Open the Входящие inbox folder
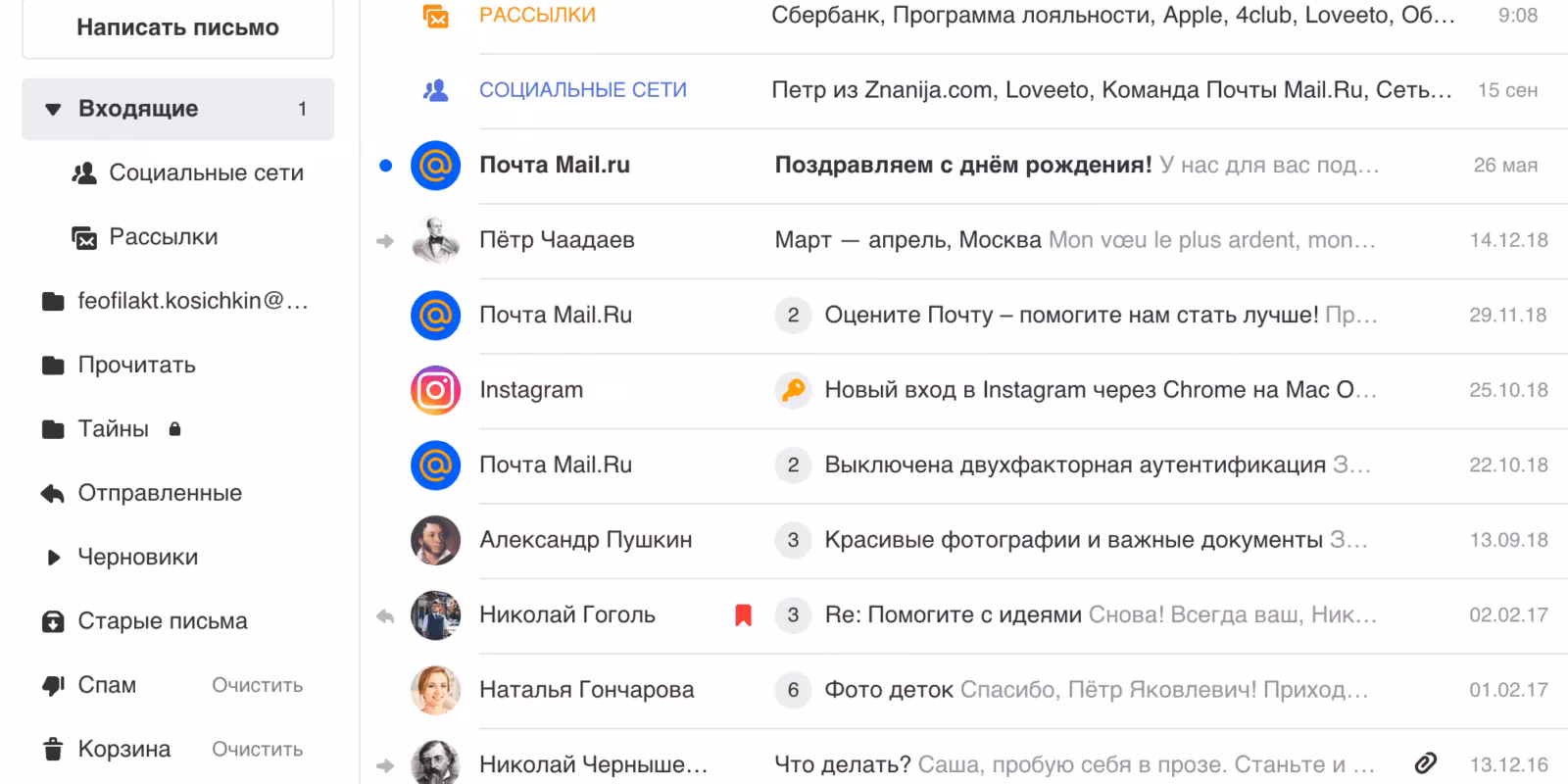Screen dimensions: 1568x784 (x=138, y=109)
